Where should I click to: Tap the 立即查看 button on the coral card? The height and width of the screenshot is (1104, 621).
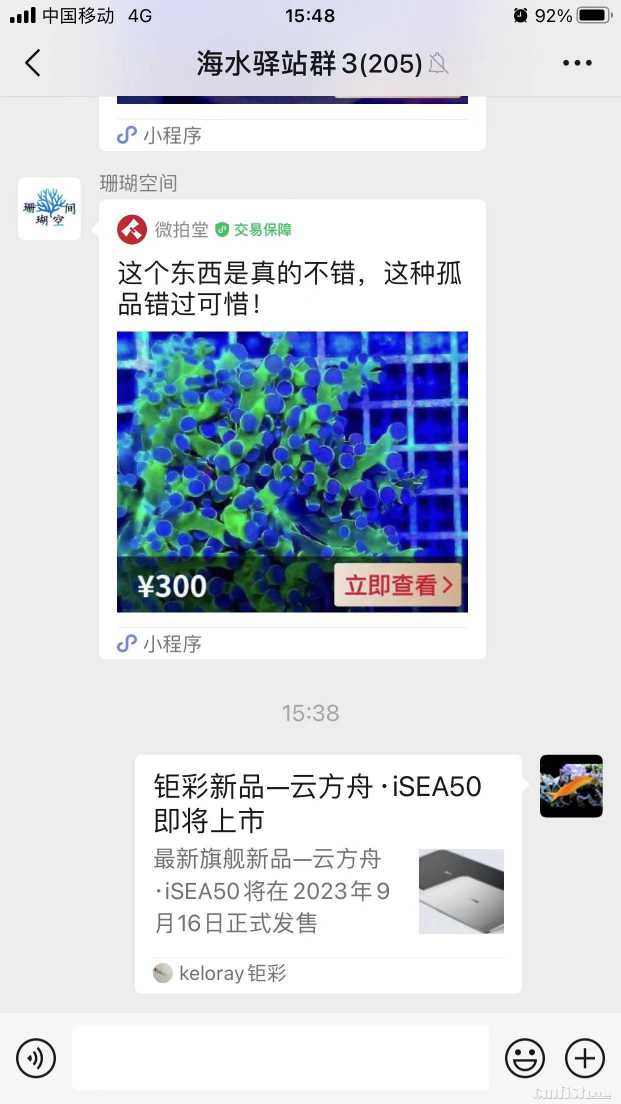click(398, 585)
